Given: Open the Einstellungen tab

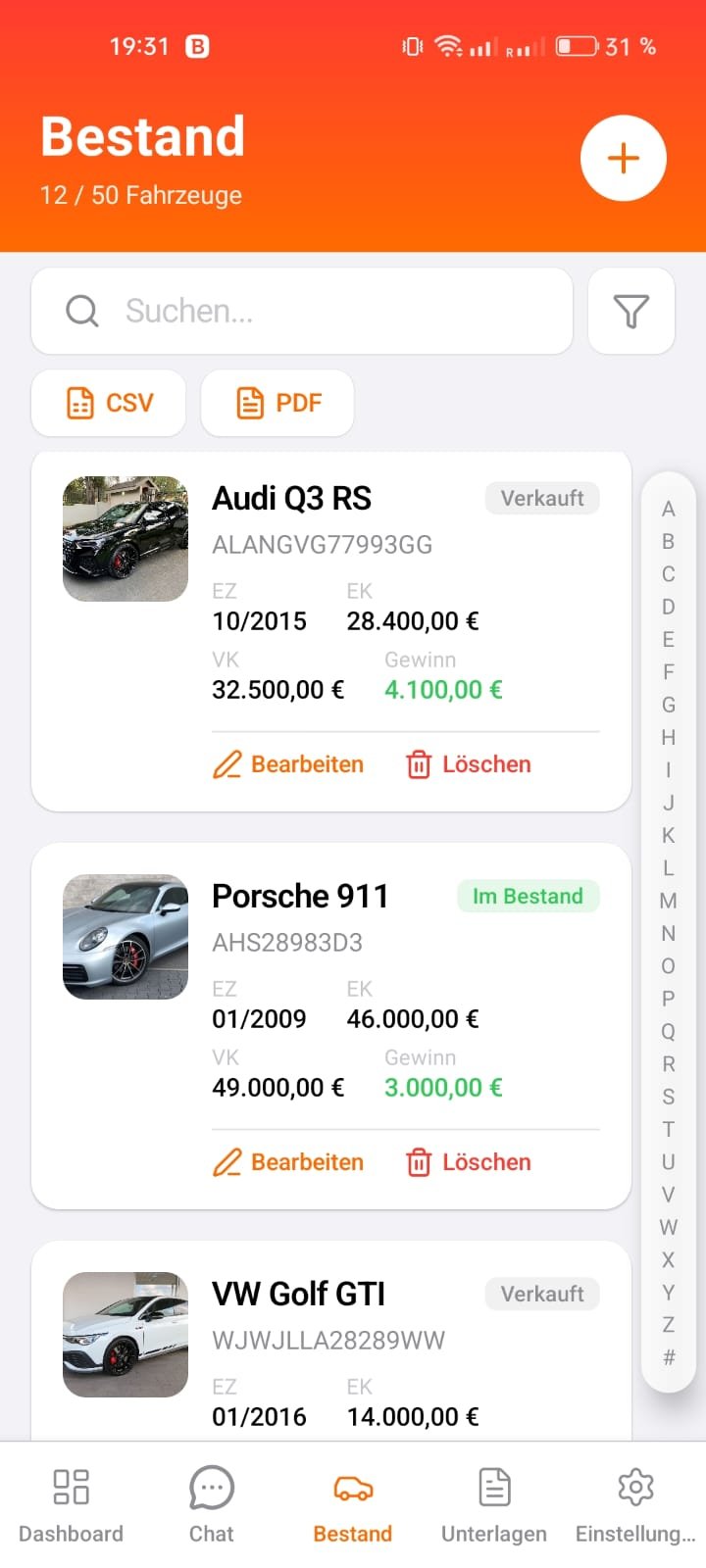Looking at the screenshot, I should point(635,1504).
